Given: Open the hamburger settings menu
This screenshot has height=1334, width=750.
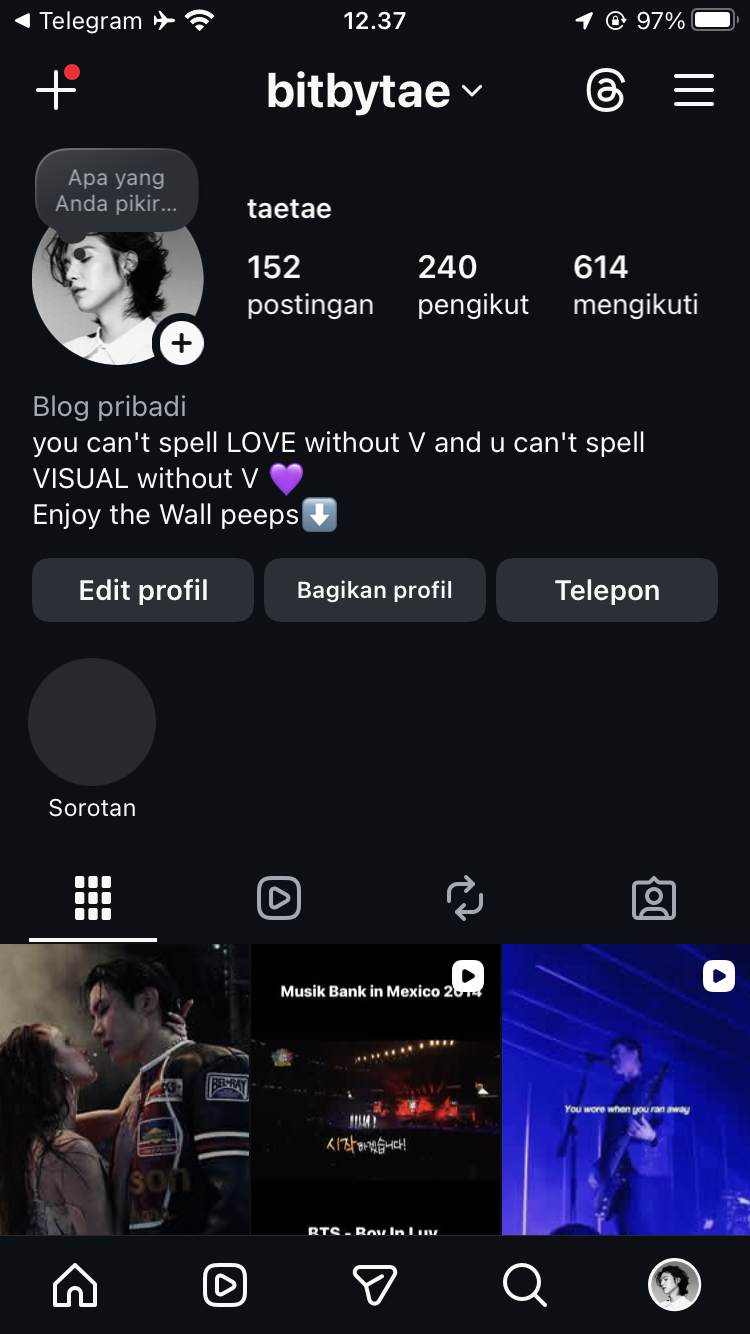Looking at the screenshot, I should click(693, 91).
